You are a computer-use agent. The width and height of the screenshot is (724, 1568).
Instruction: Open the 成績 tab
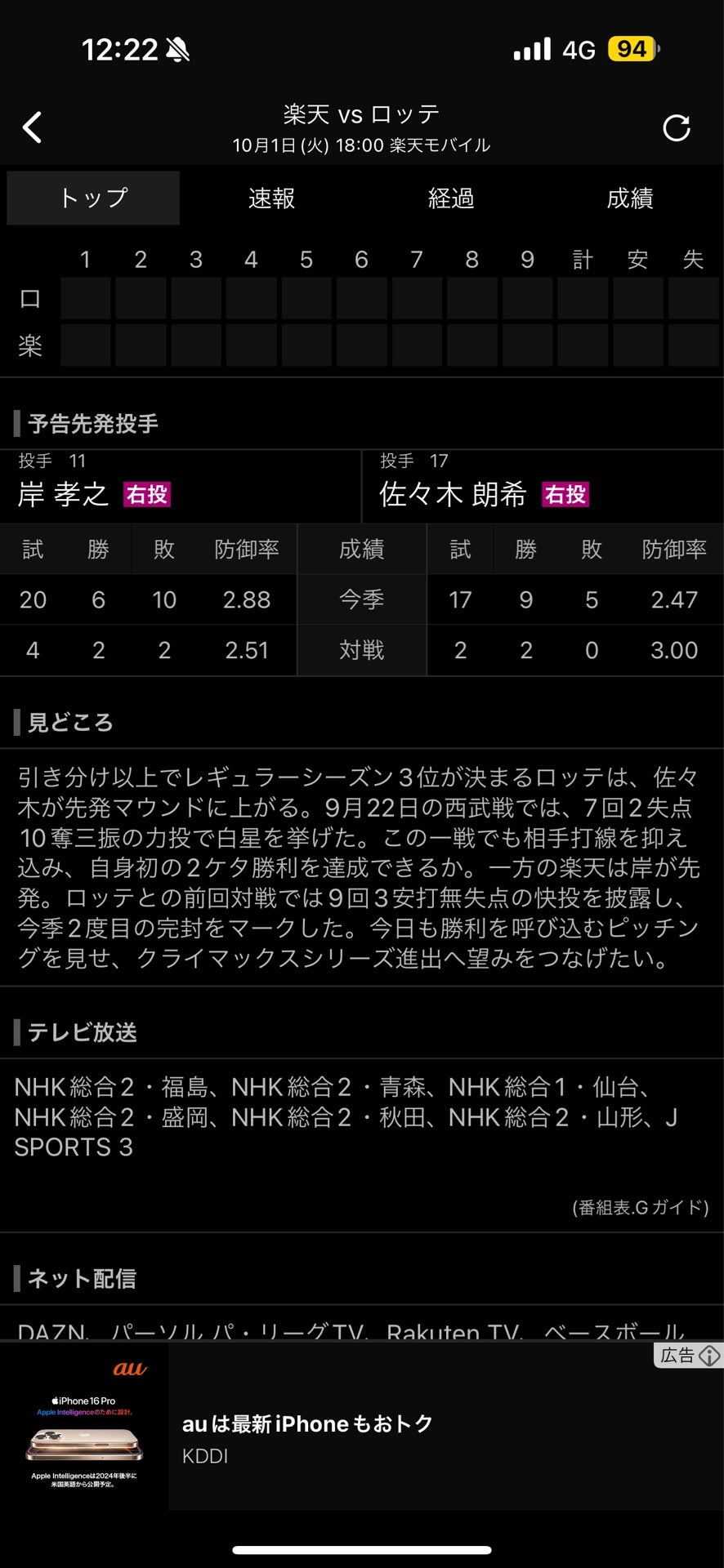[x=629, y=198]
